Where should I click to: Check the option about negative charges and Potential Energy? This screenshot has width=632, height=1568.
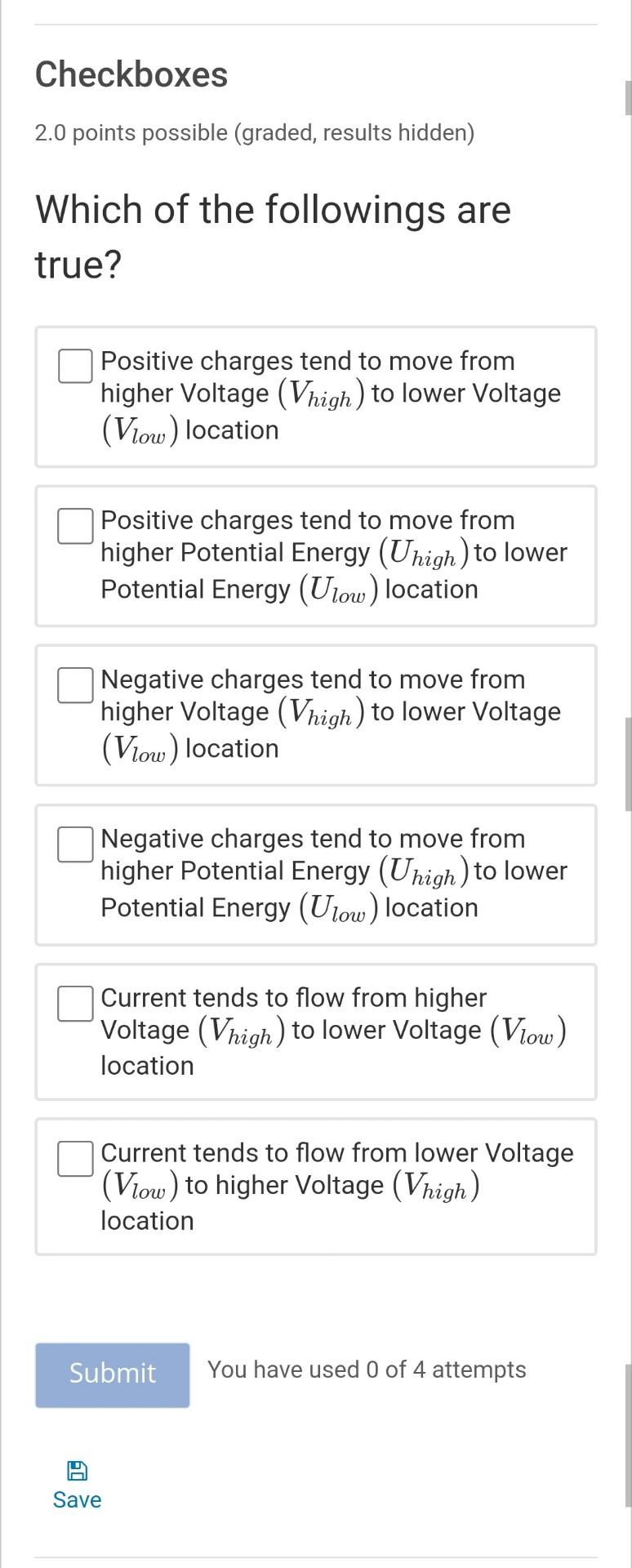pyautogui.click(x=75, y=844)
